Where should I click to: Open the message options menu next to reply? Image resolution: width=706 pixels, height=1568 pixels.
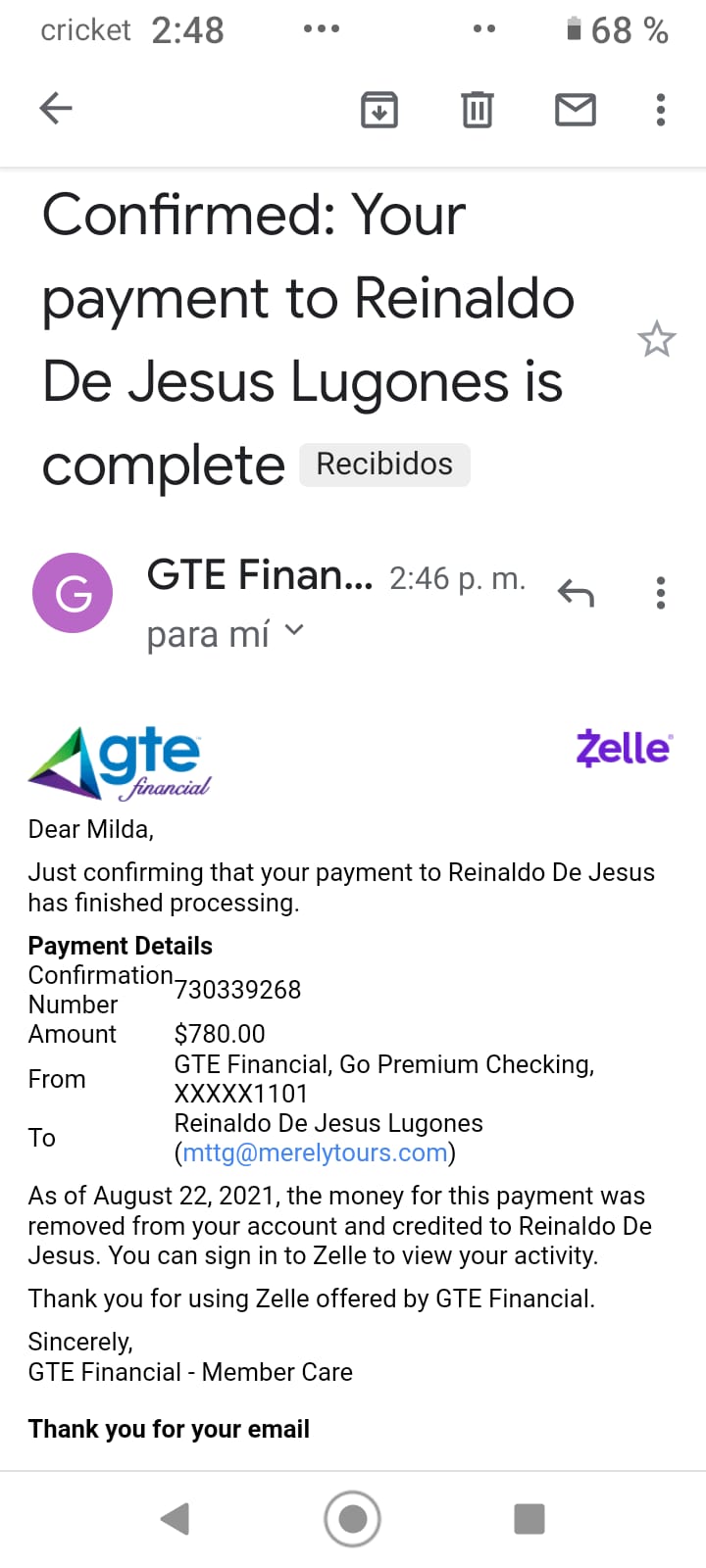(661, 593)
